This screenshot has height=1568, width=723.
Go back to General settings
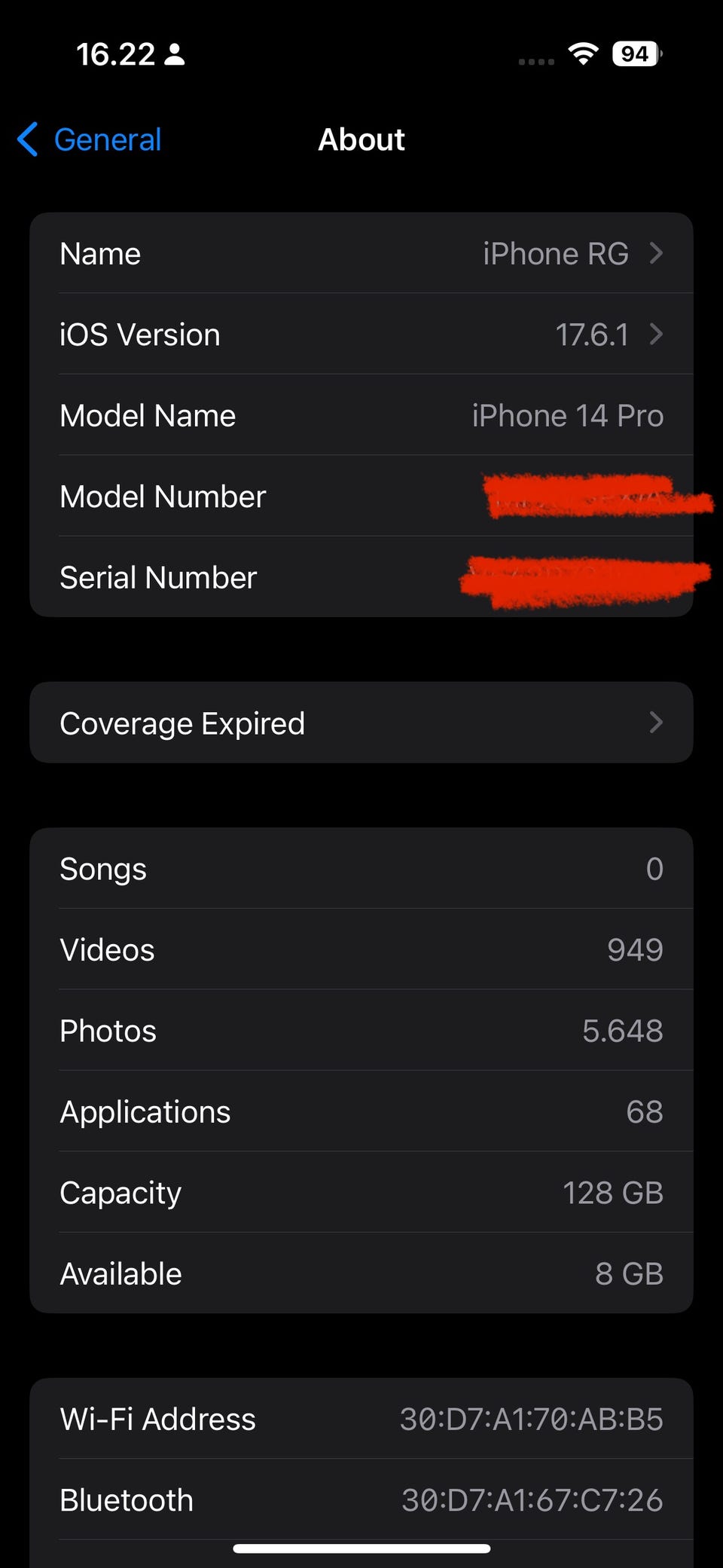[x=90, y=140]
